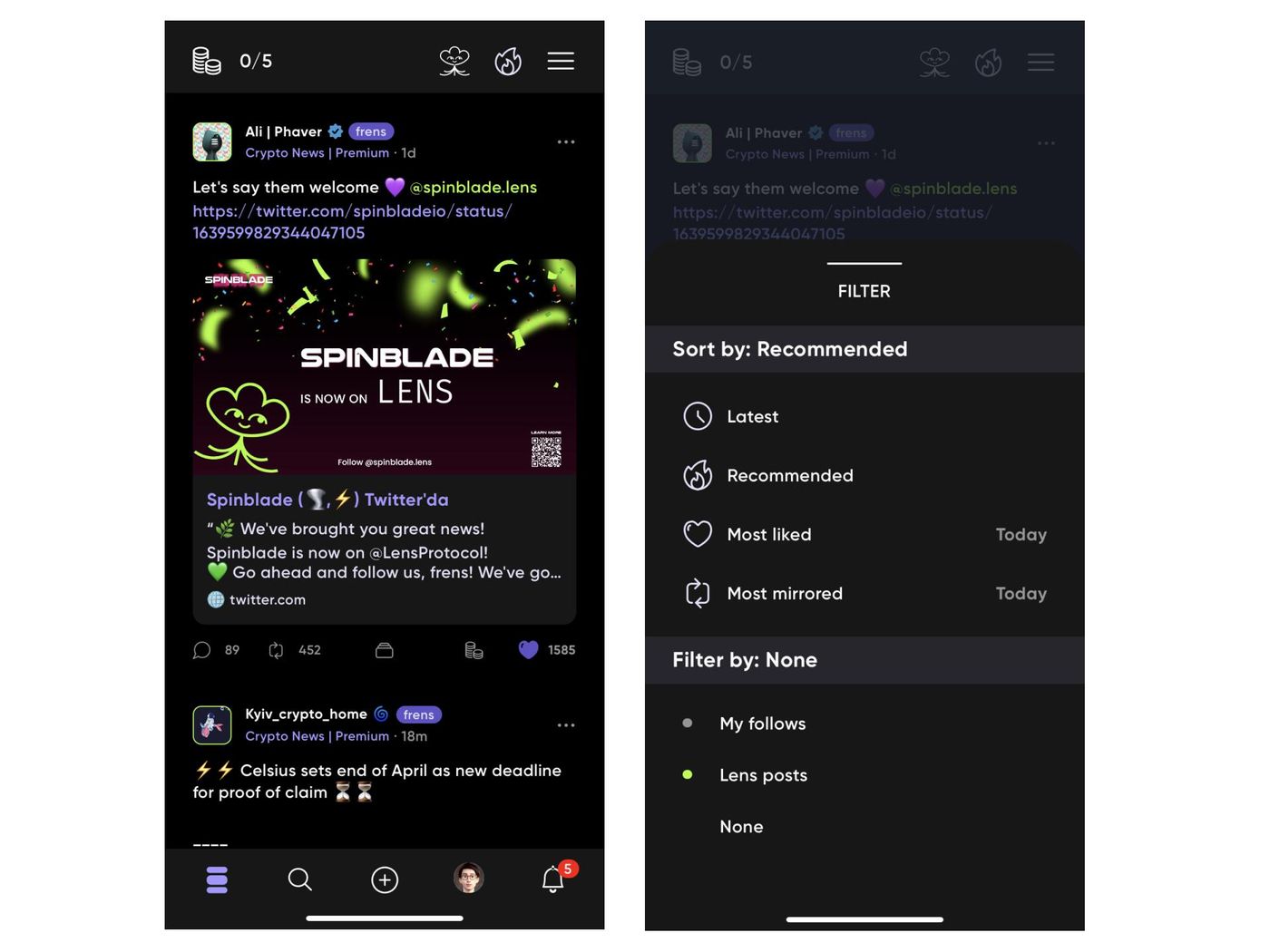1270x952 pixels.
Task: Mirror Ali | Phaver's post with 452 mirrors
Action: coord(277,650)
